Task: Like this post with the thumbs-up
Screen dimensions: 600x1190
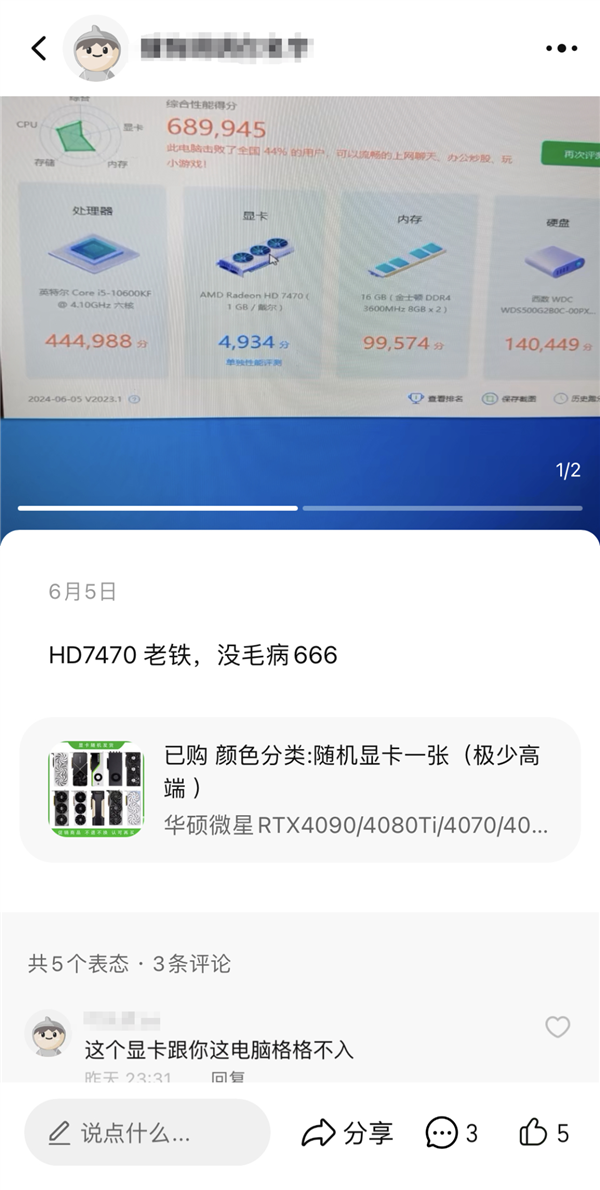Action: pyautogui.click(x=544, y=1133)
